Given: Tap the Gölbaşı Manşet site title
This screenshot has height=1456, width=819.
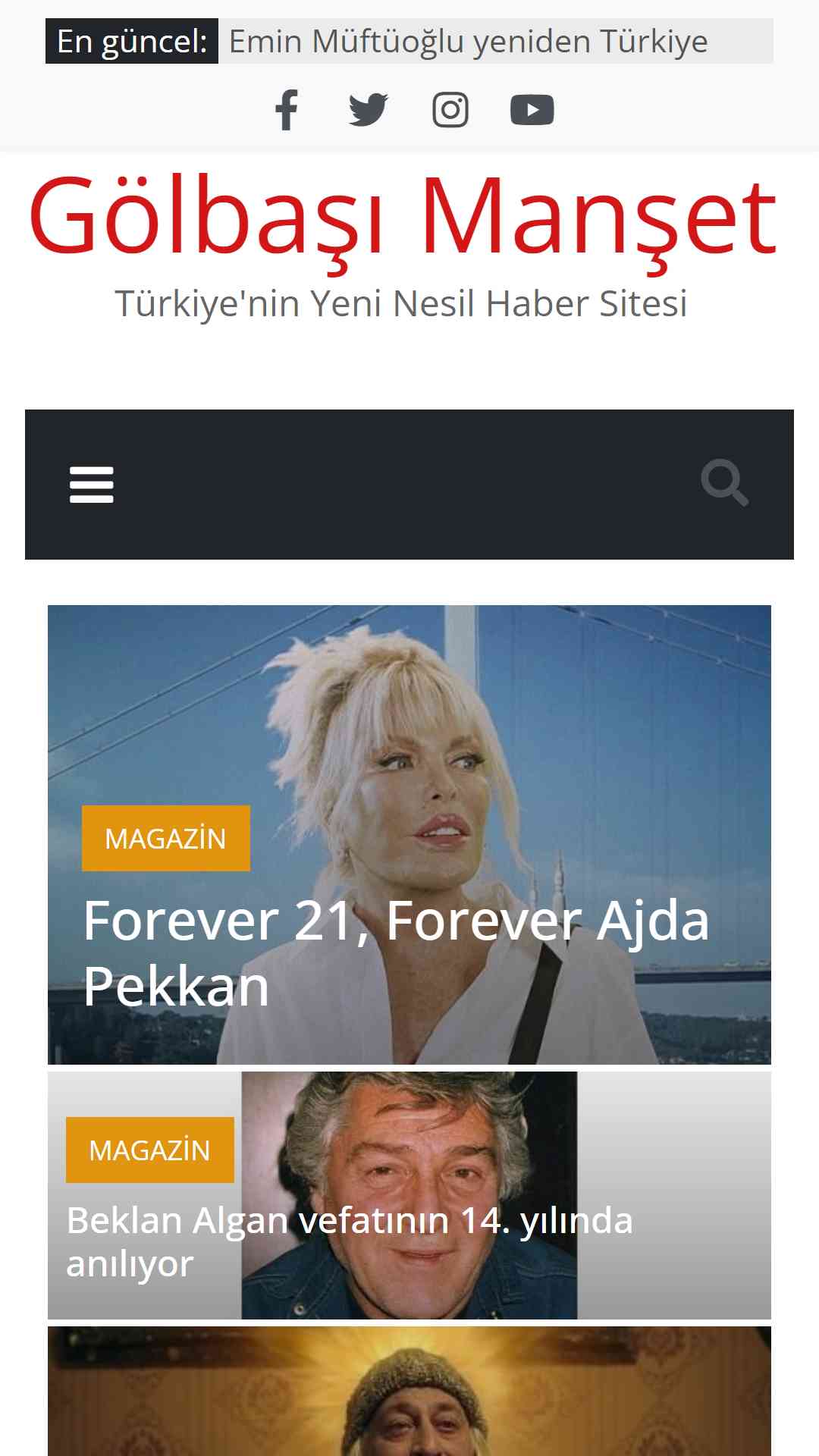Looking at the screenshot, I should coord(403,215).
